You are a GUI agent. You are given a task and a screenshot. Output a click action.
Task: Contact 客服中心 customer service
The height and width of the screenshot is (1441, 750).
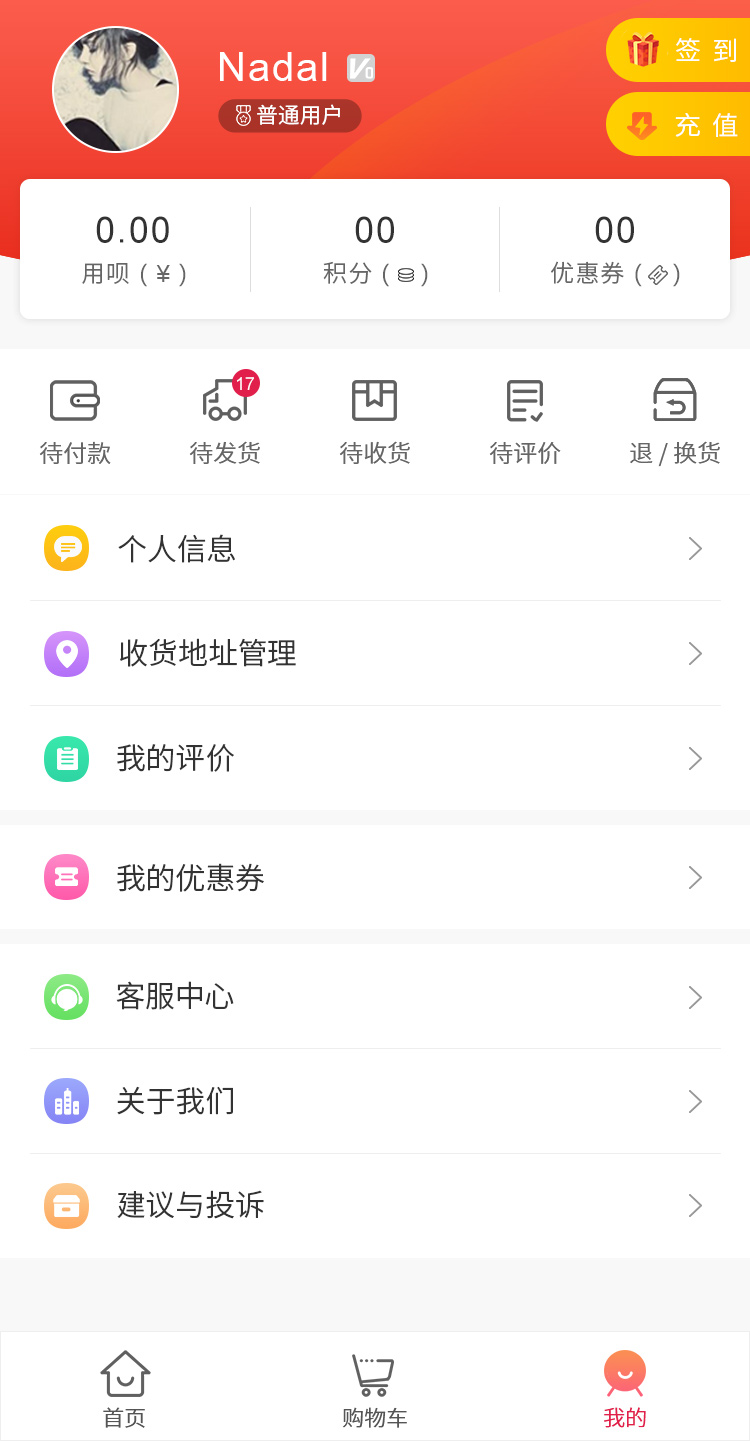(375, 997)
